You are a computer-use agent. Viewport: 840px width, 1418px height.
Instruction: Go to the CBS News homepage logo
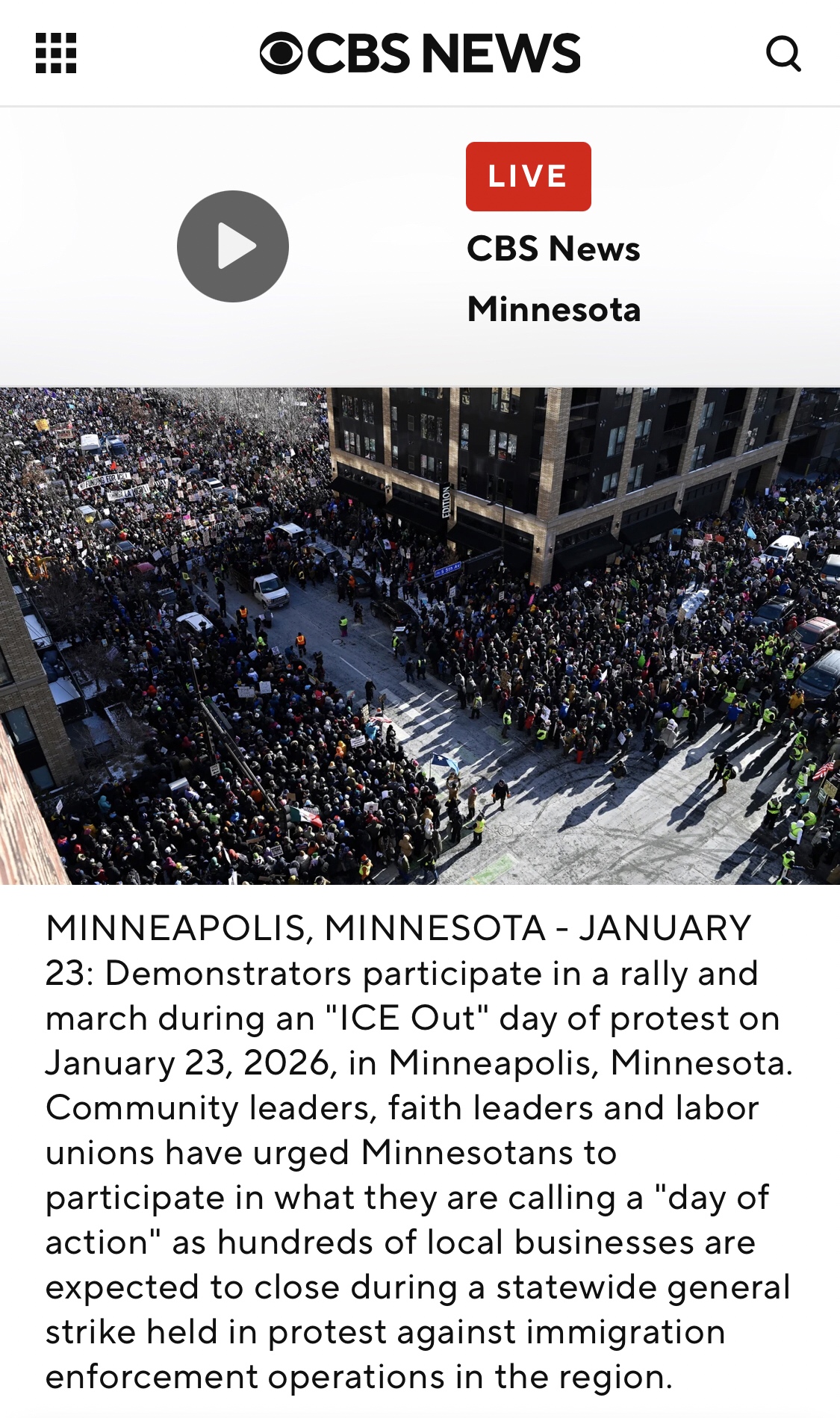(x=420, y=54)
